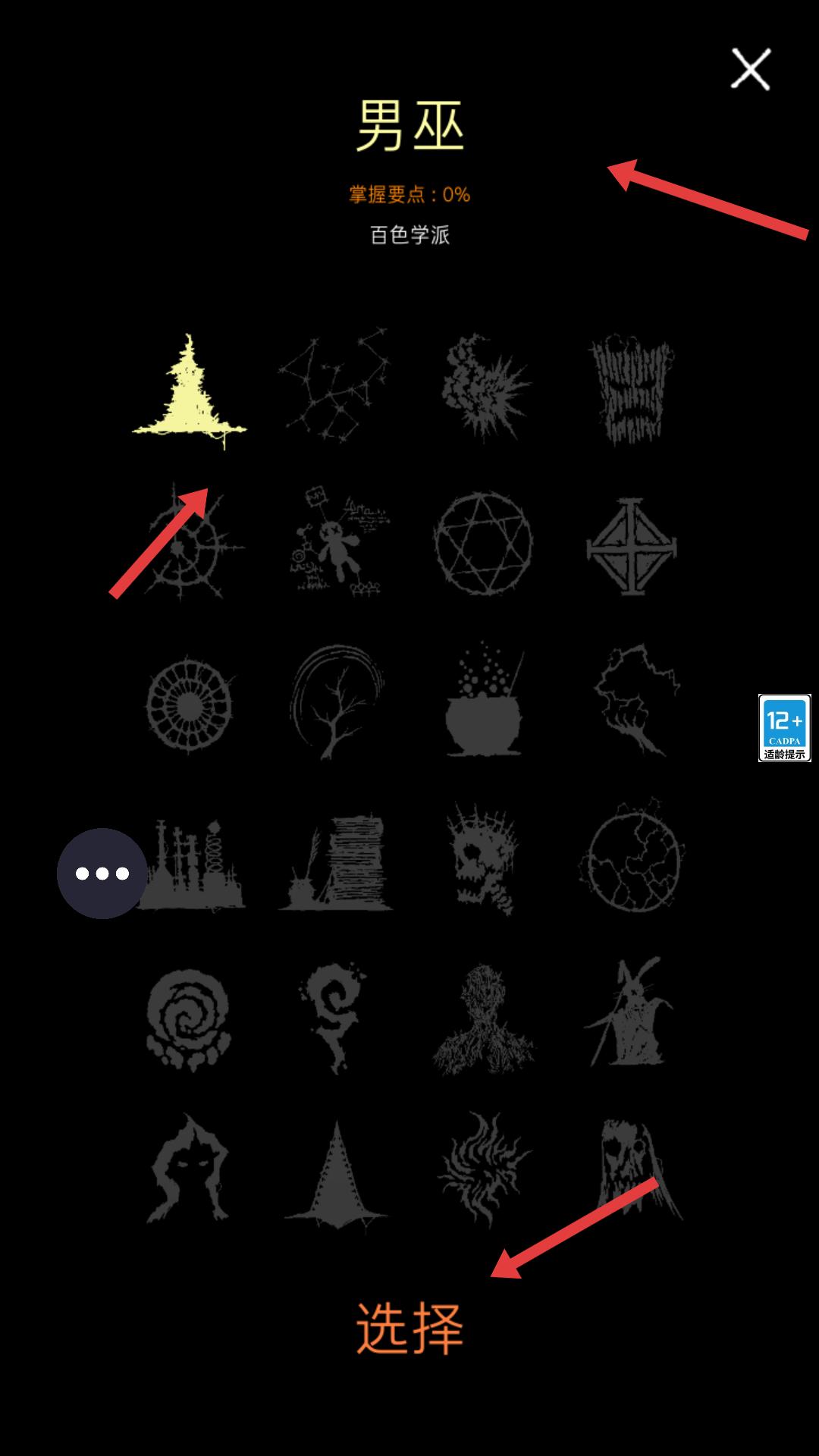Open the 12+ CADPA age rating badge
This screenshot has width=819, height=1456.
pyautogui.click(x=785, y=727)
